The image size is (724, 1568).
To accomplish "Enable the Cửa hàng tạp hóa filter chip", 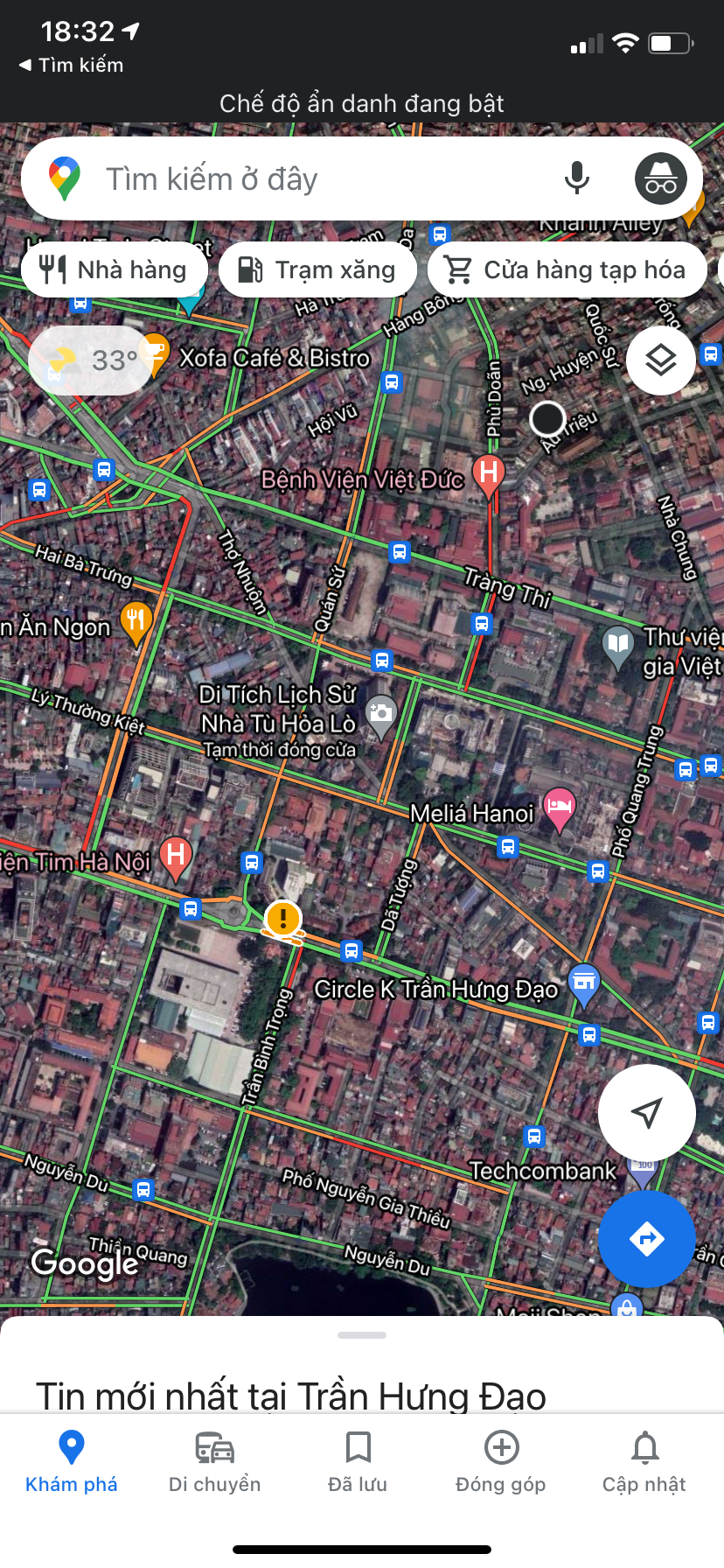I will pyautogui.click(x=566, y=269).
